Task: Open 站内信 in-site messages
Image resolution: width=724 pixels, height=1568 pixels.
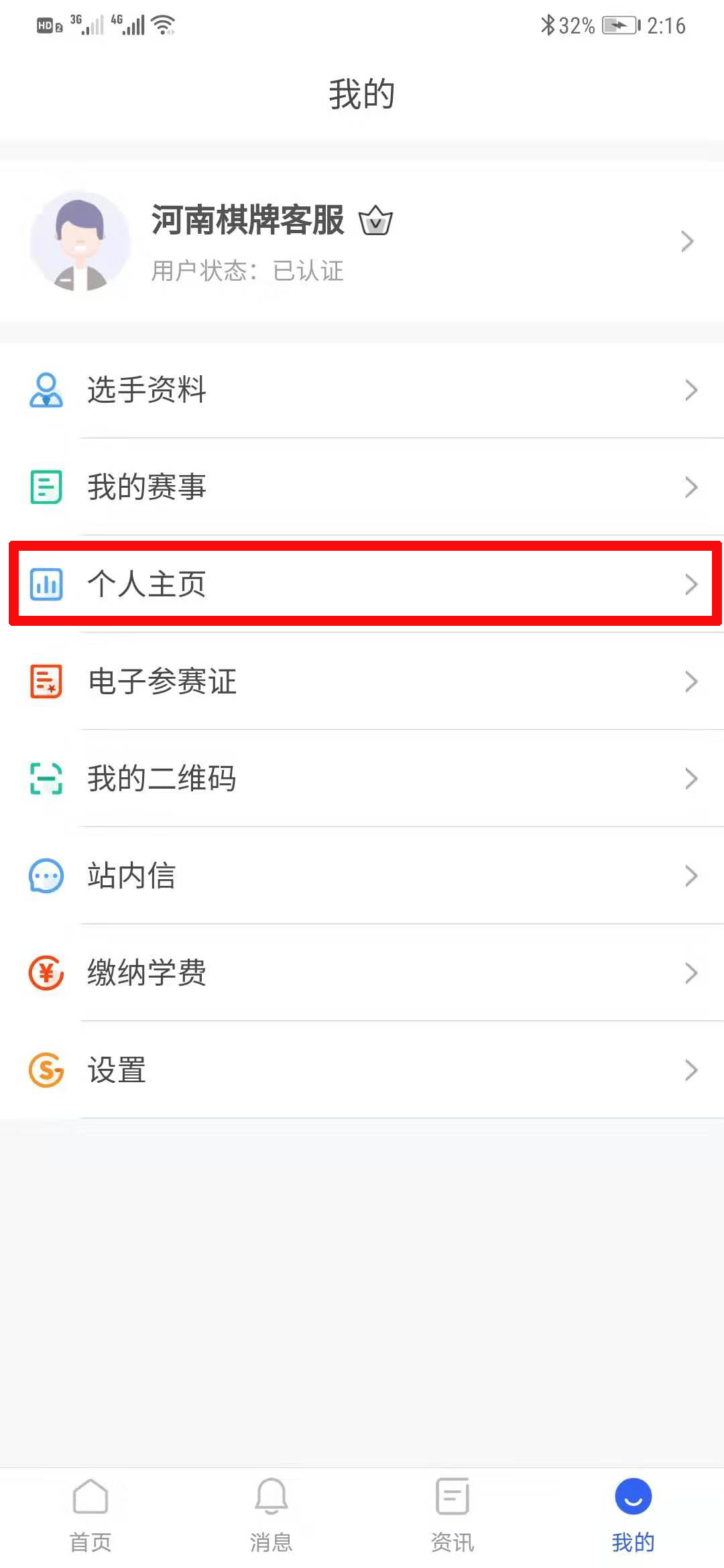Action: (362, 876)
